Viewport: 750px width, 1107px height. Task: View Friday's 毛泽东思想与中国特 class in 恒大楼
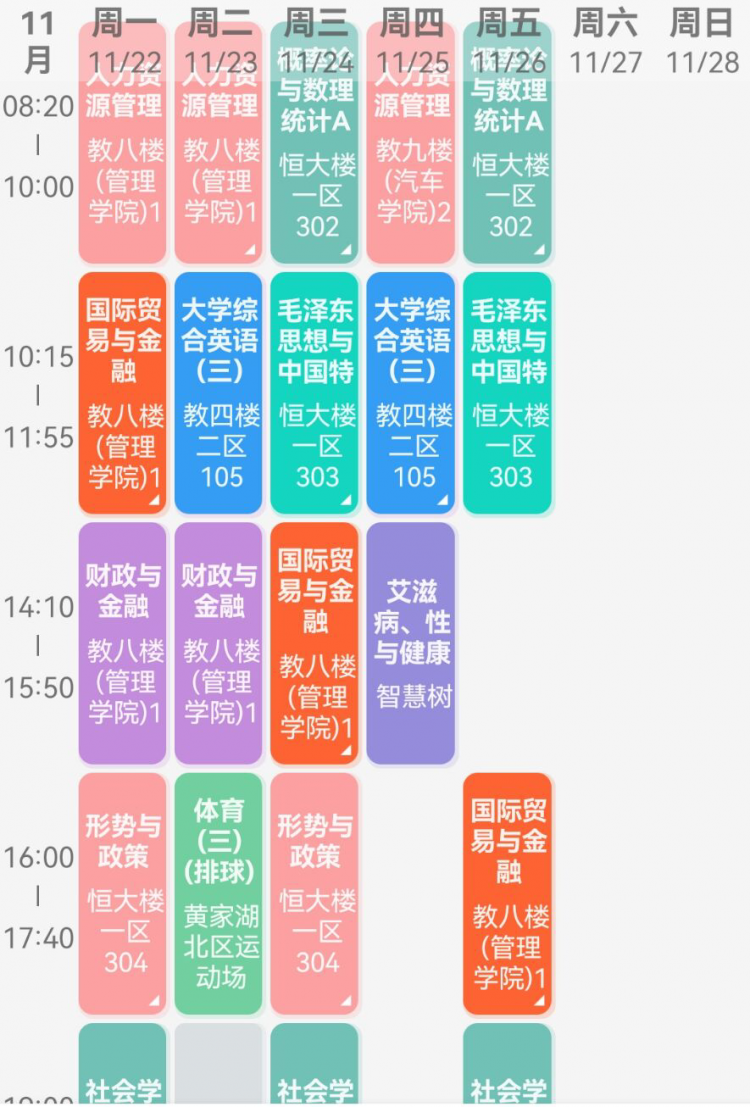coord(507,393)
